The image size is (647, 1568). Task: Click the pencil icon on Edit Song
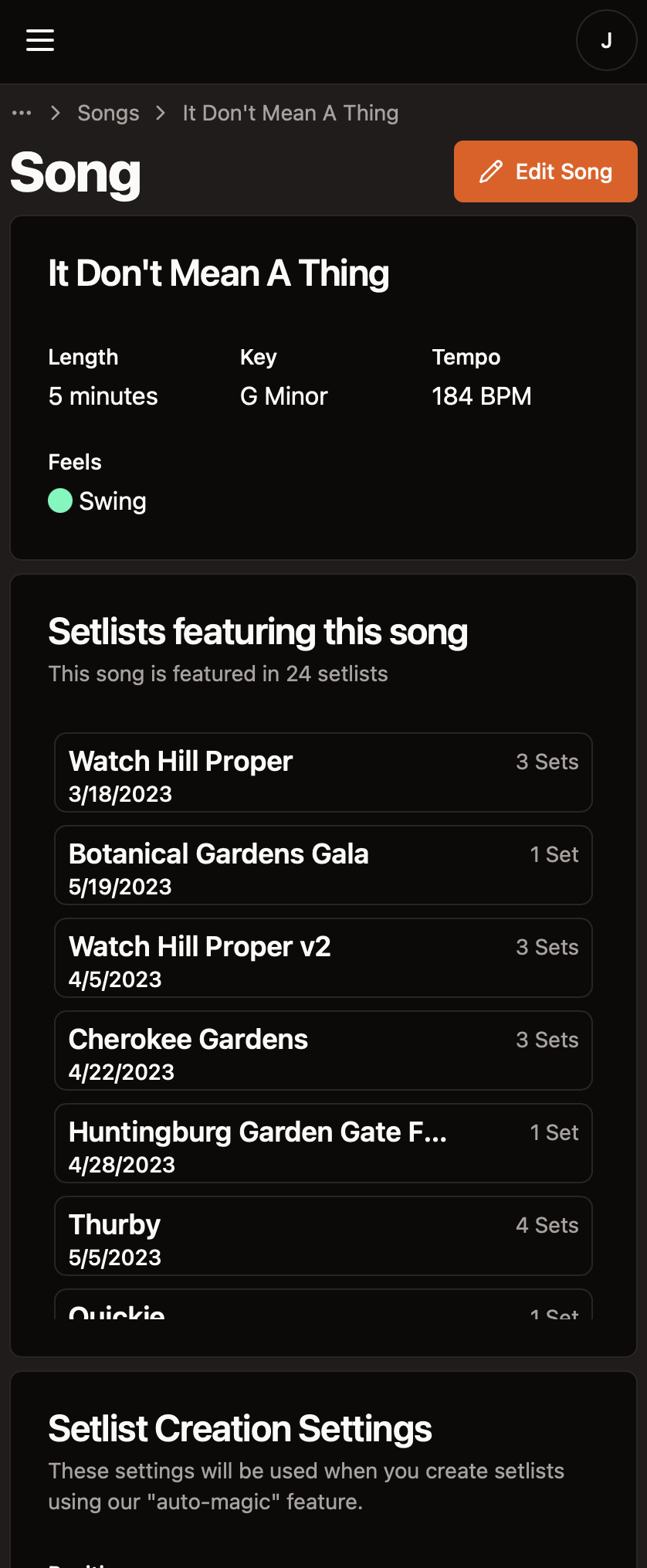pyautogui.click(x=492, y=172)
